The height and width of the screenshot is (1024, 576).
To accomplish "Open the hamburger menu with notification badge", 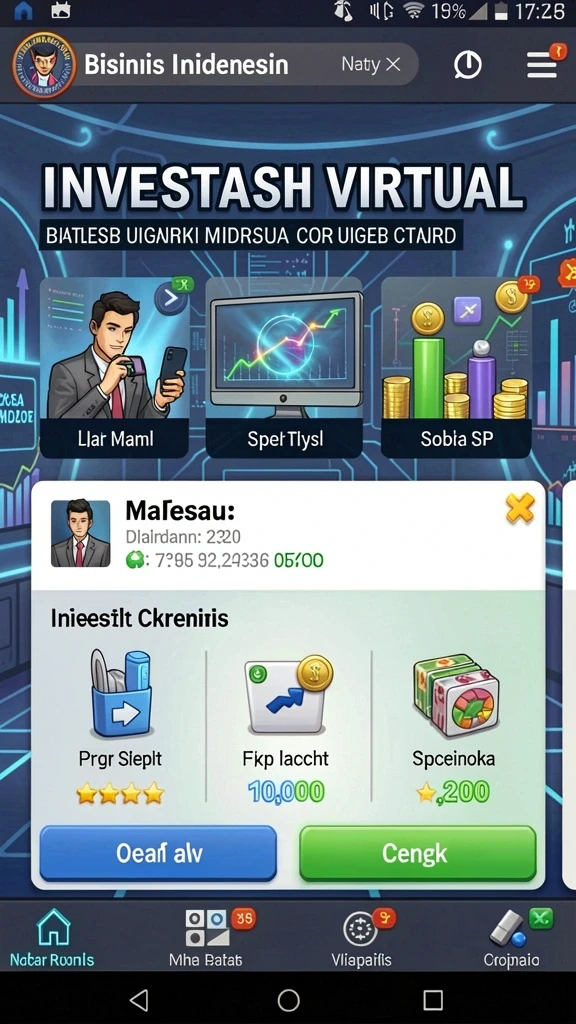I will (x=543, y=64).
